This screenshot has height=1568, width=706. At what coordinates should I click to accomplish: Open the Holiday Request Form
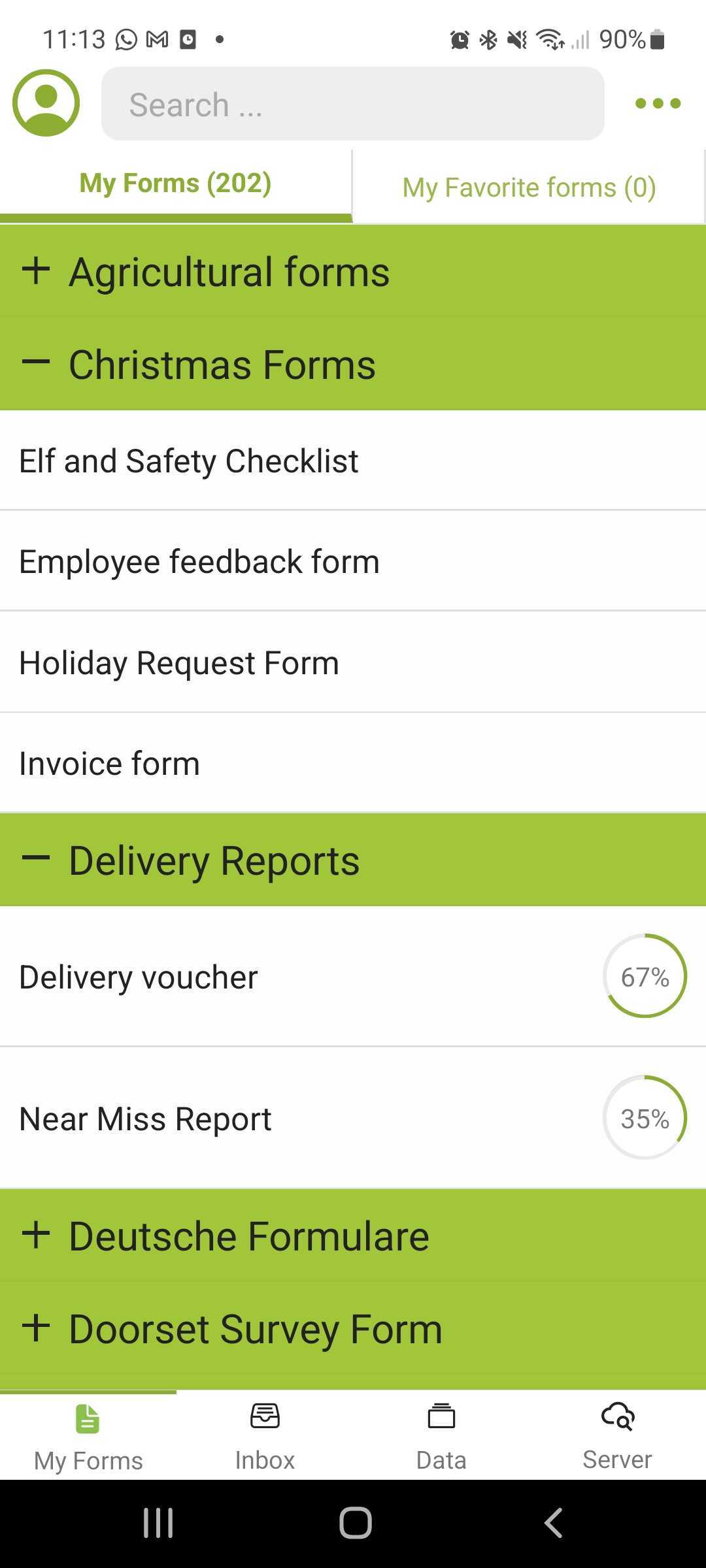[x=353, y=663]
